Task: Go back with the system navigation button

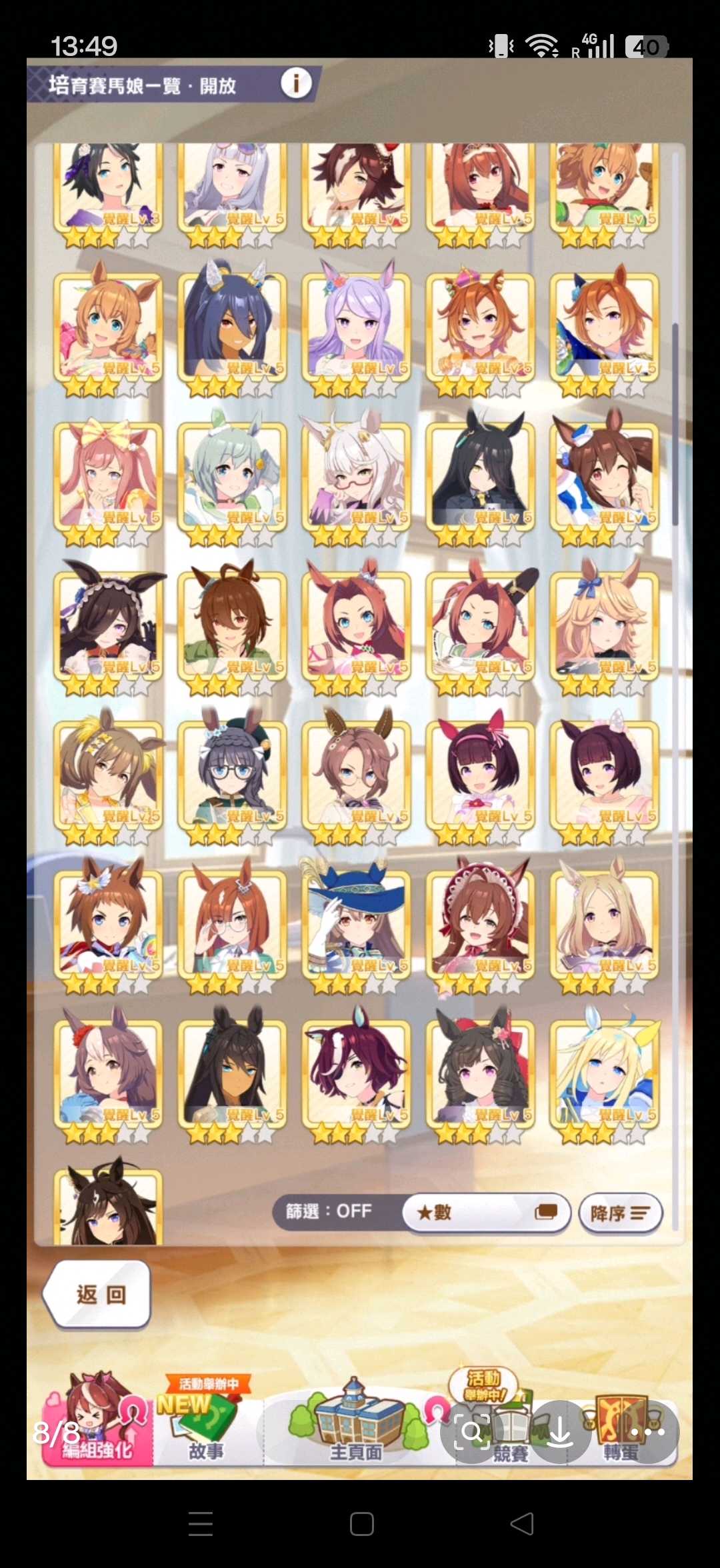Action: 522,1524
